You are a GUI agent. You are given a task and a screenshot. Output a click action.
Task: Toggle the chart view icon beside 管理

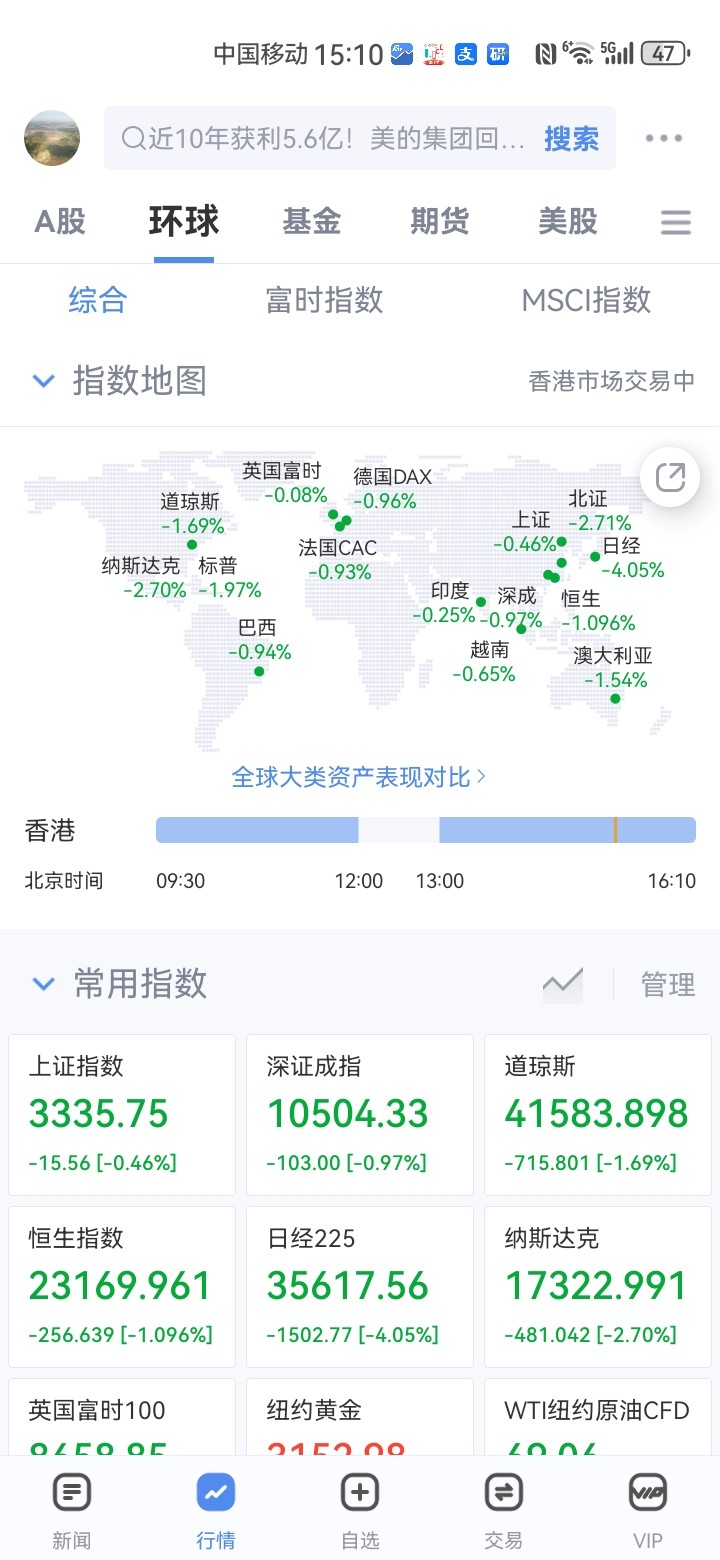pyautogui.click(x=562, y=984)
